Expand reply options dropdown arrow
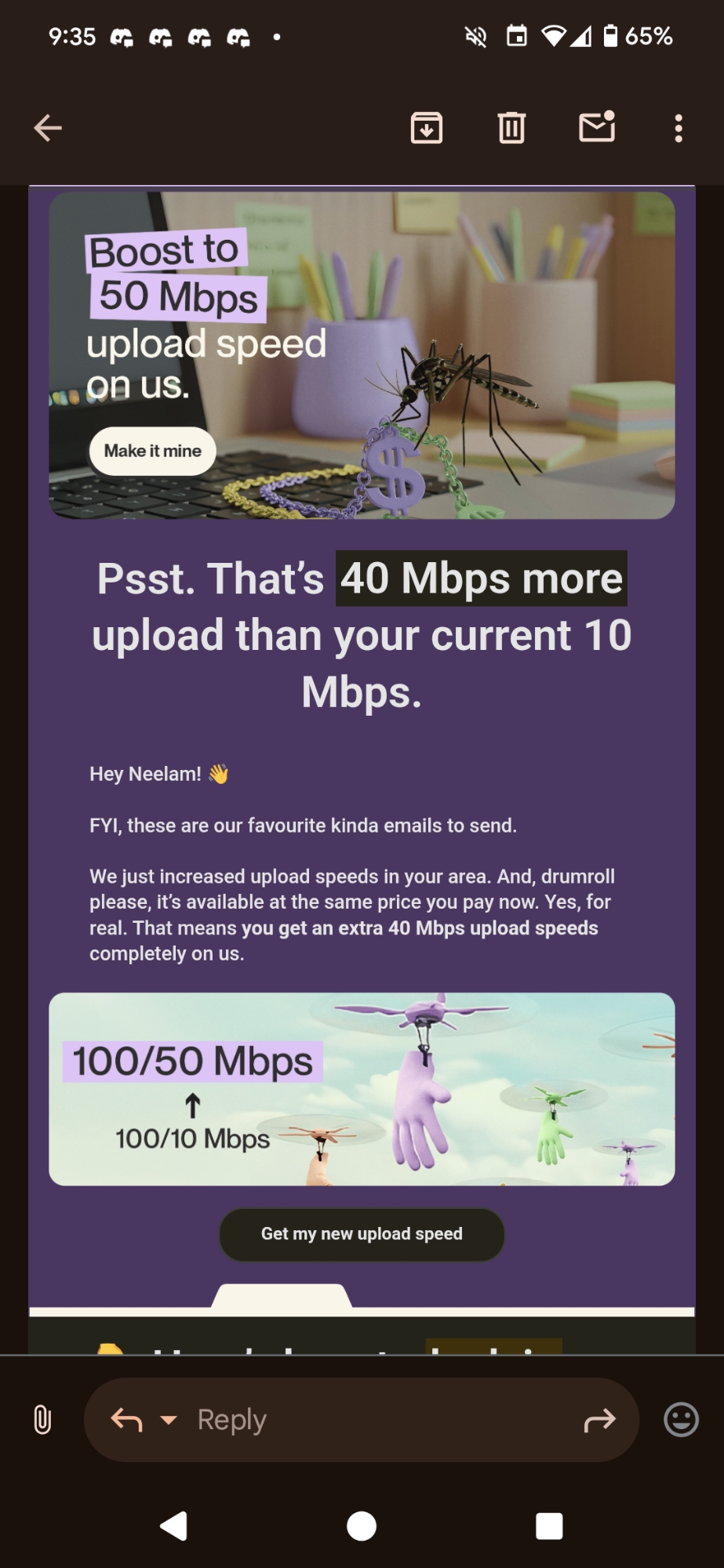724x1568 pixels. [x=168, y=1420]
